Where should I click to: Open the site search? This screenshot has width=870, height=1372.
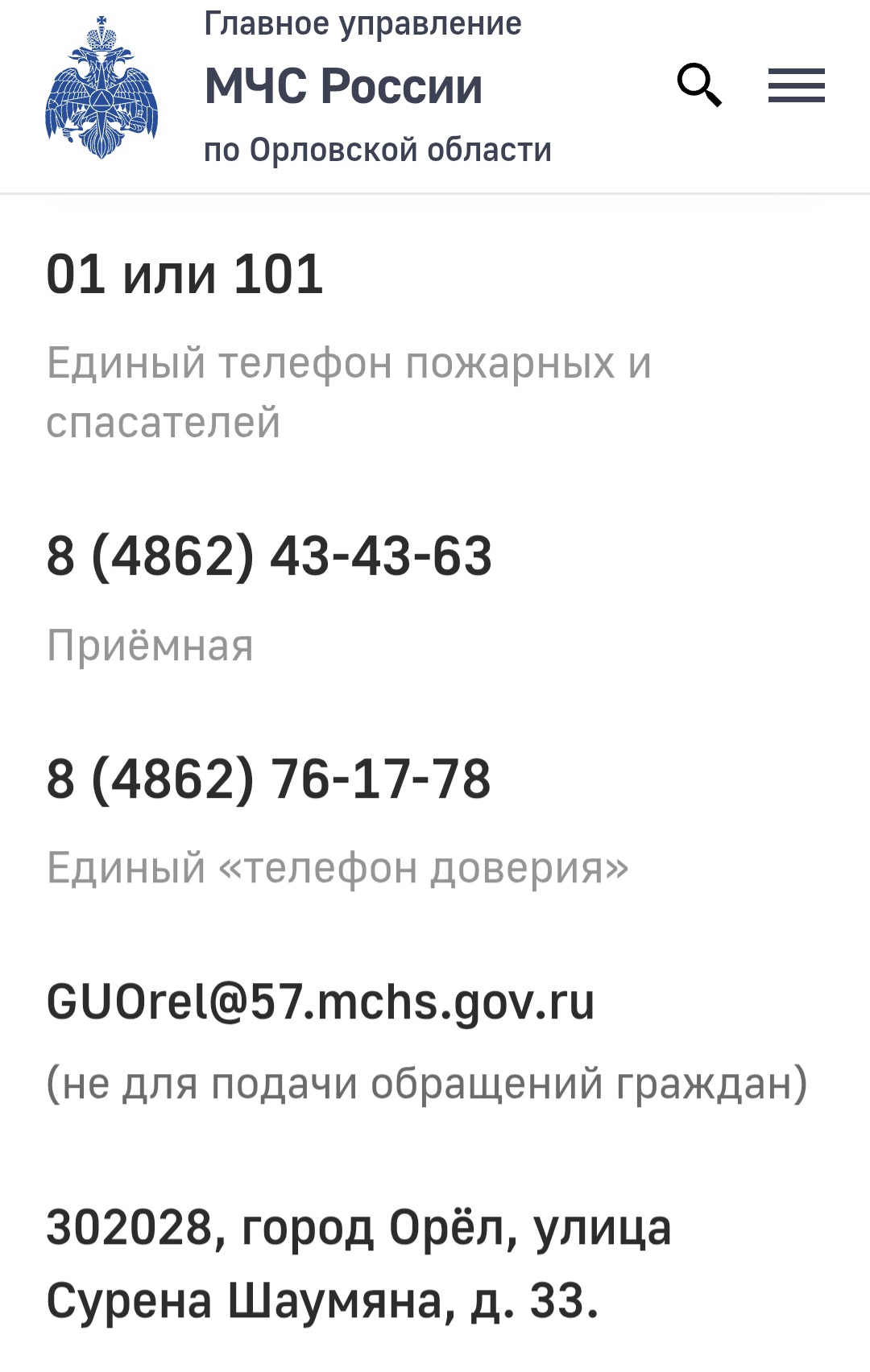point(698,85)
